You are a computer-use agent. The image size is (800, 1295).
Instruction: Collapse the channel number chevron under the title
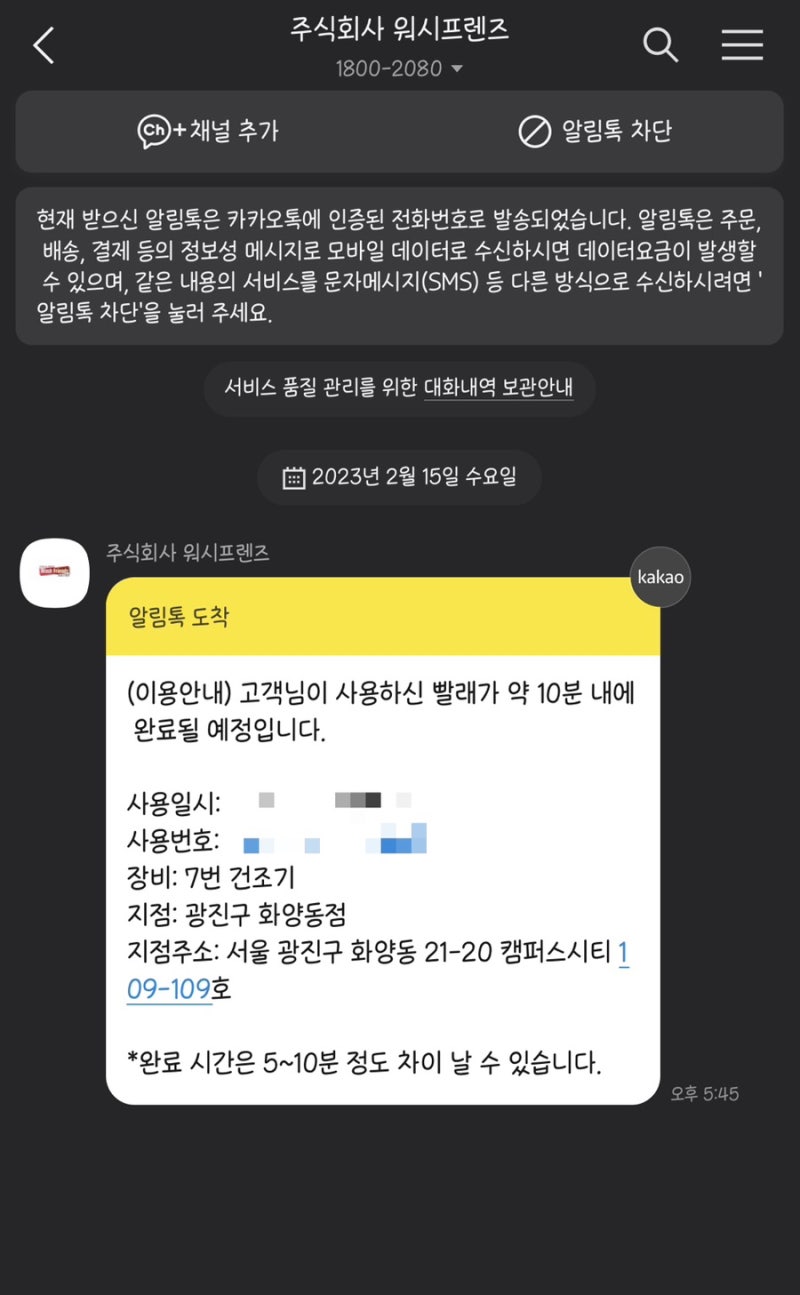[458, 69]
